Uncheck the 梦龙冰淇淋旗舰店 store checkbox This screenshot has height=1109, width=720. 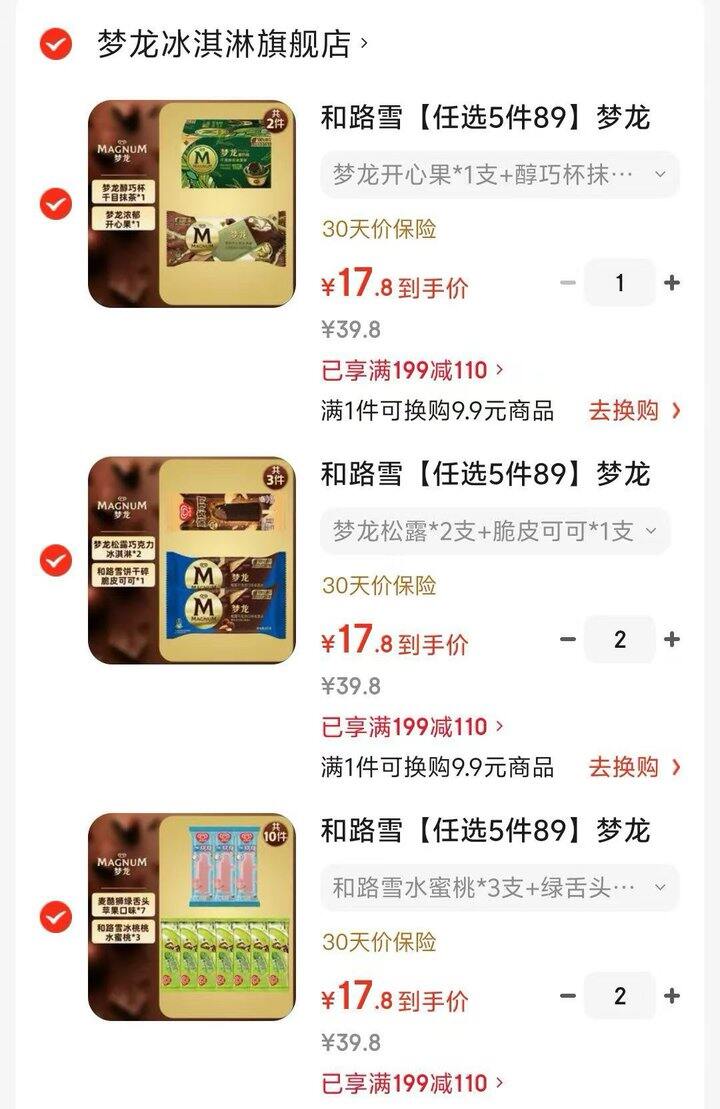(56, 44)
